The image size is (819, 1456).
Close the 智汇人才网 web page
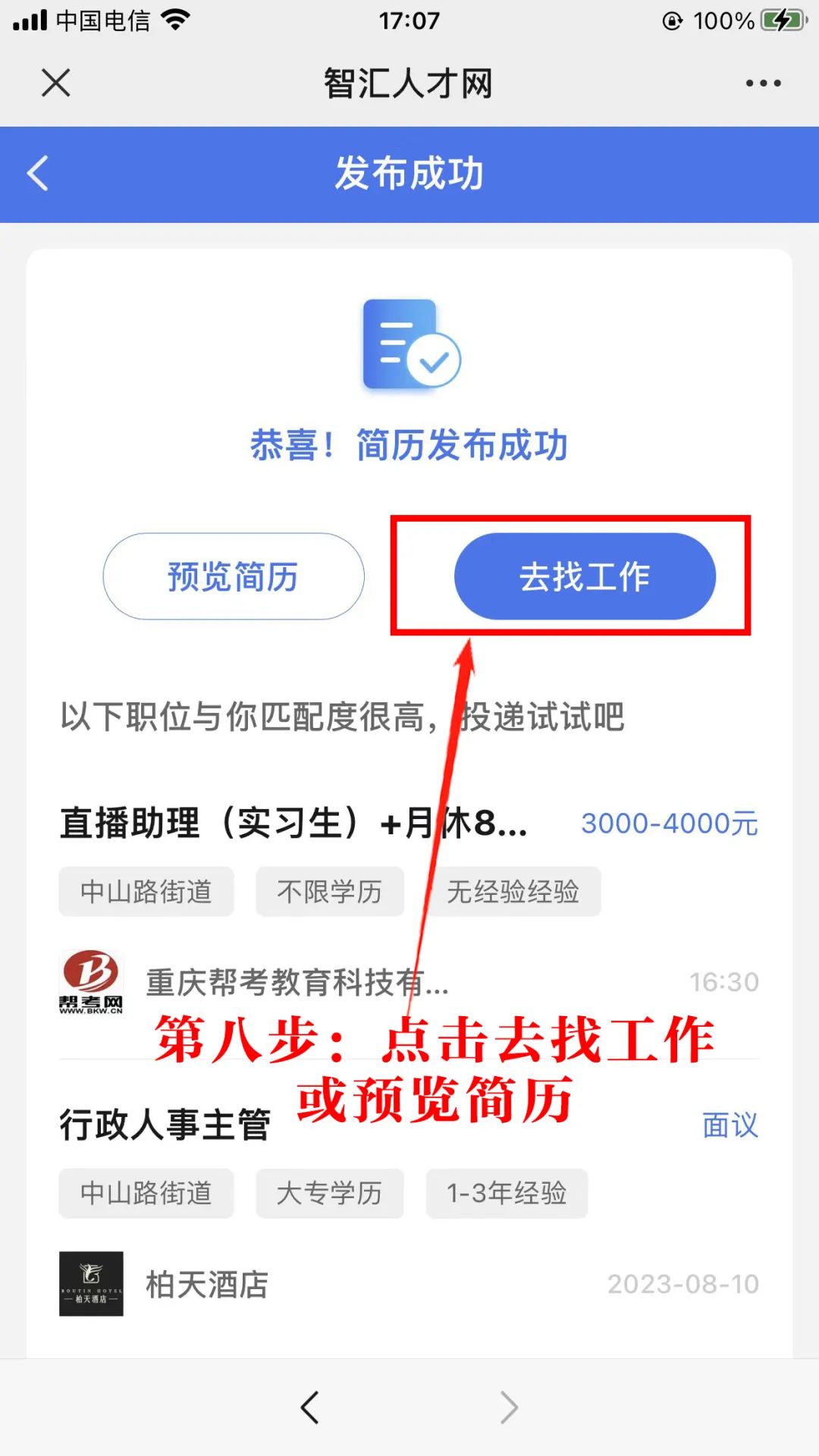(55, 83)
